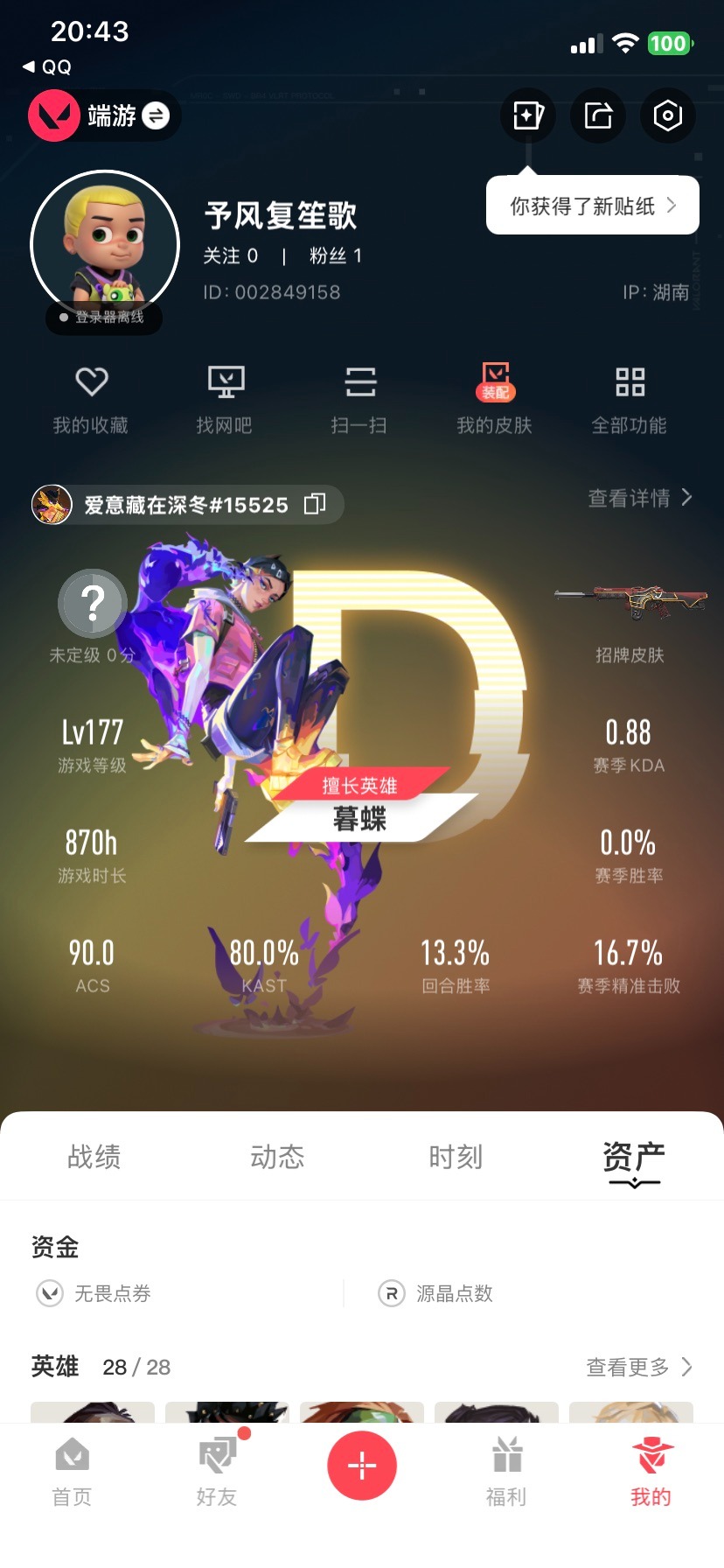Open 查看详情 stats details
The width and height of the screenshot is (724, 1568).
tap(639, 498)
